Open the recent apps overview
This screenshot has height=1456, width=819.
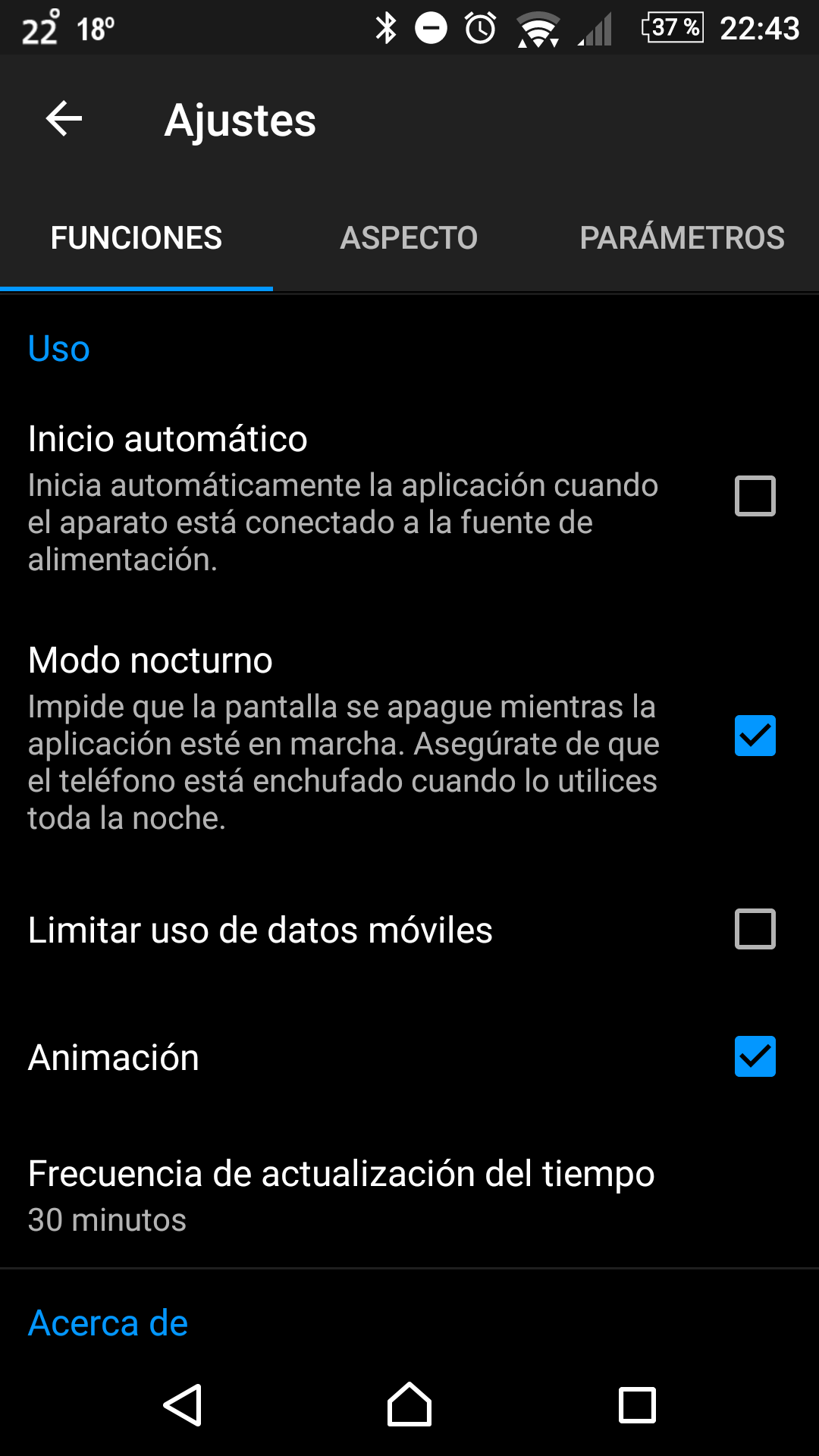point(637,1404)
